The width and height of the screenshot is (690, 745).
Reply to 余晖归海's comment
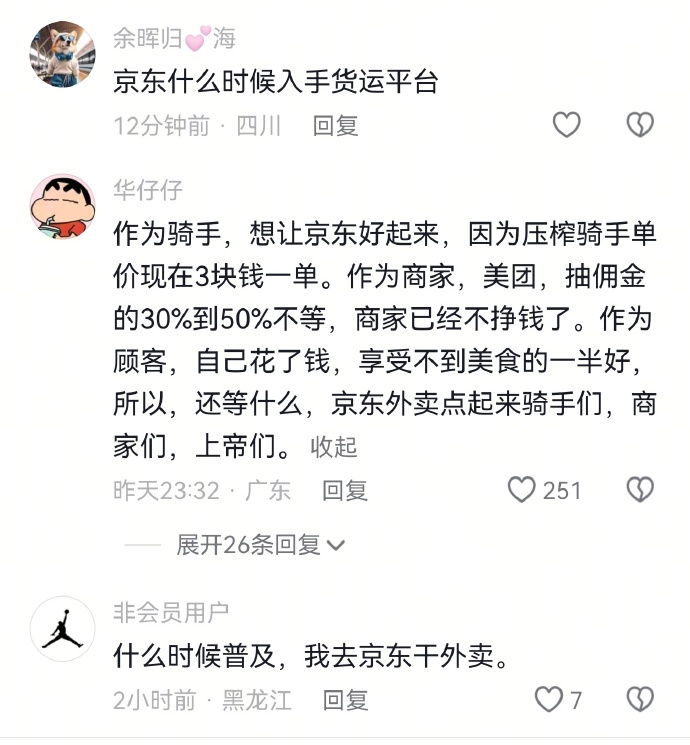click(335, 126)
